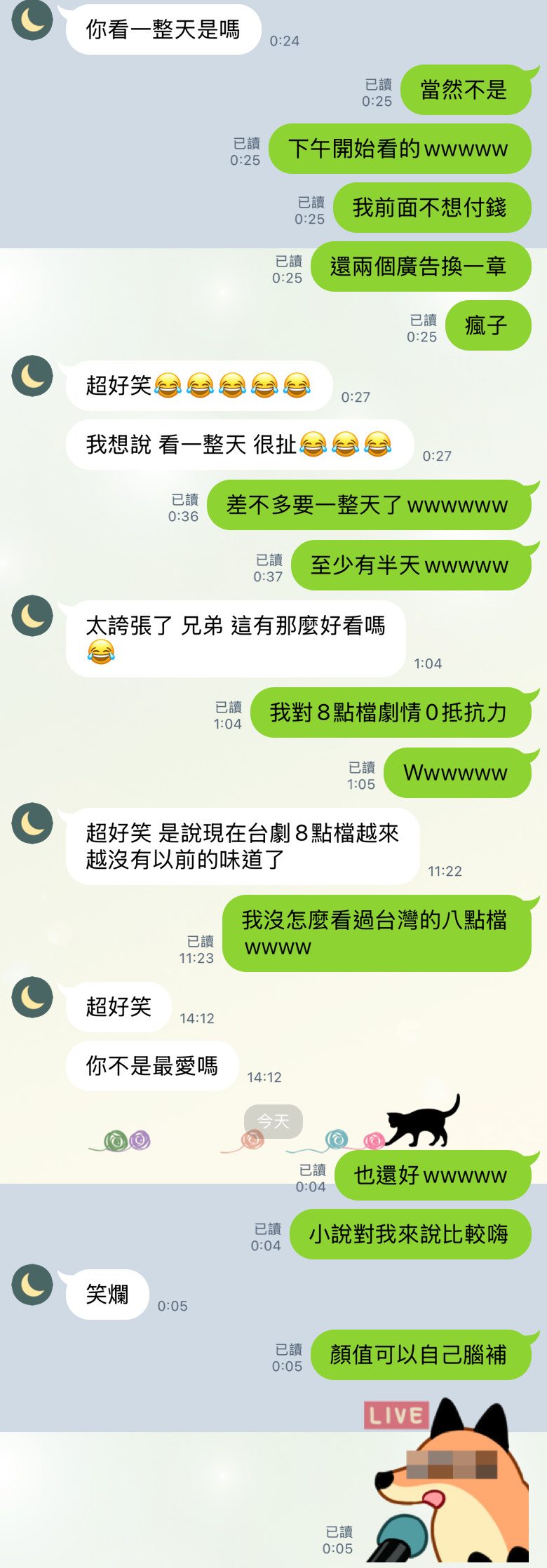Open profile avatar beside 太誇張了 message
The height and width of the screenshot is (1568, 547).
[32, 616]
